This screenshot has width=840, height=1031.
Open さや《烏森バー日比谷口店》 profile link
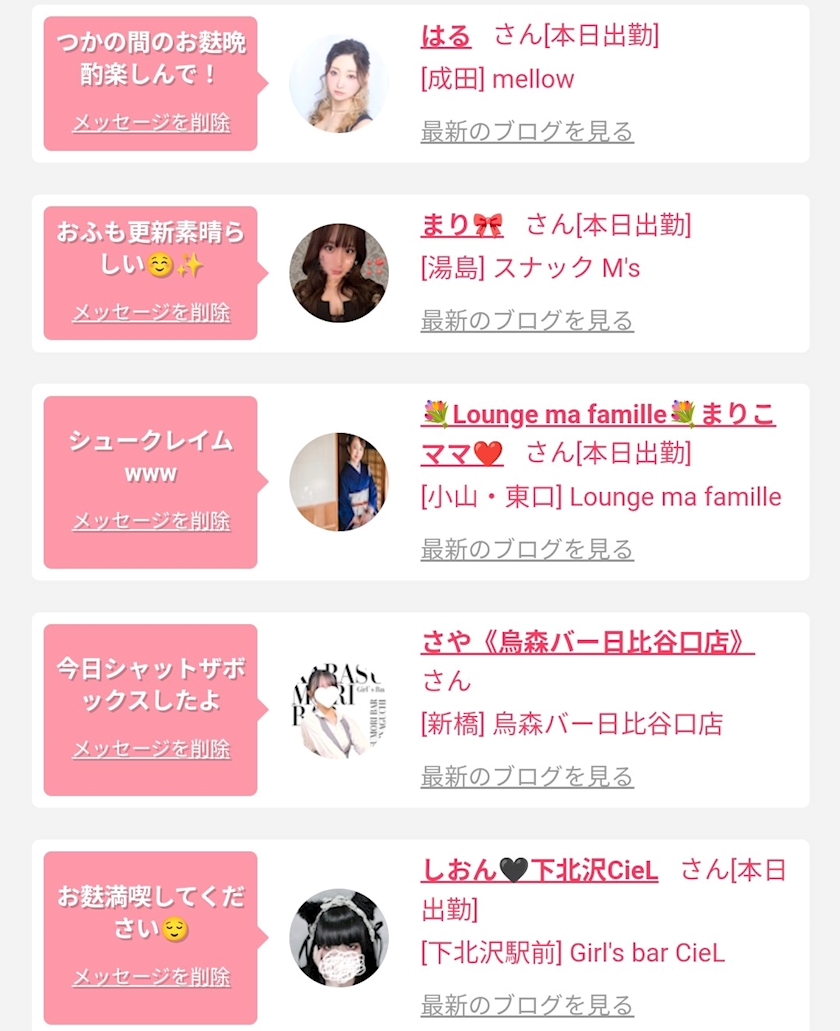click(x=588, y=642)
